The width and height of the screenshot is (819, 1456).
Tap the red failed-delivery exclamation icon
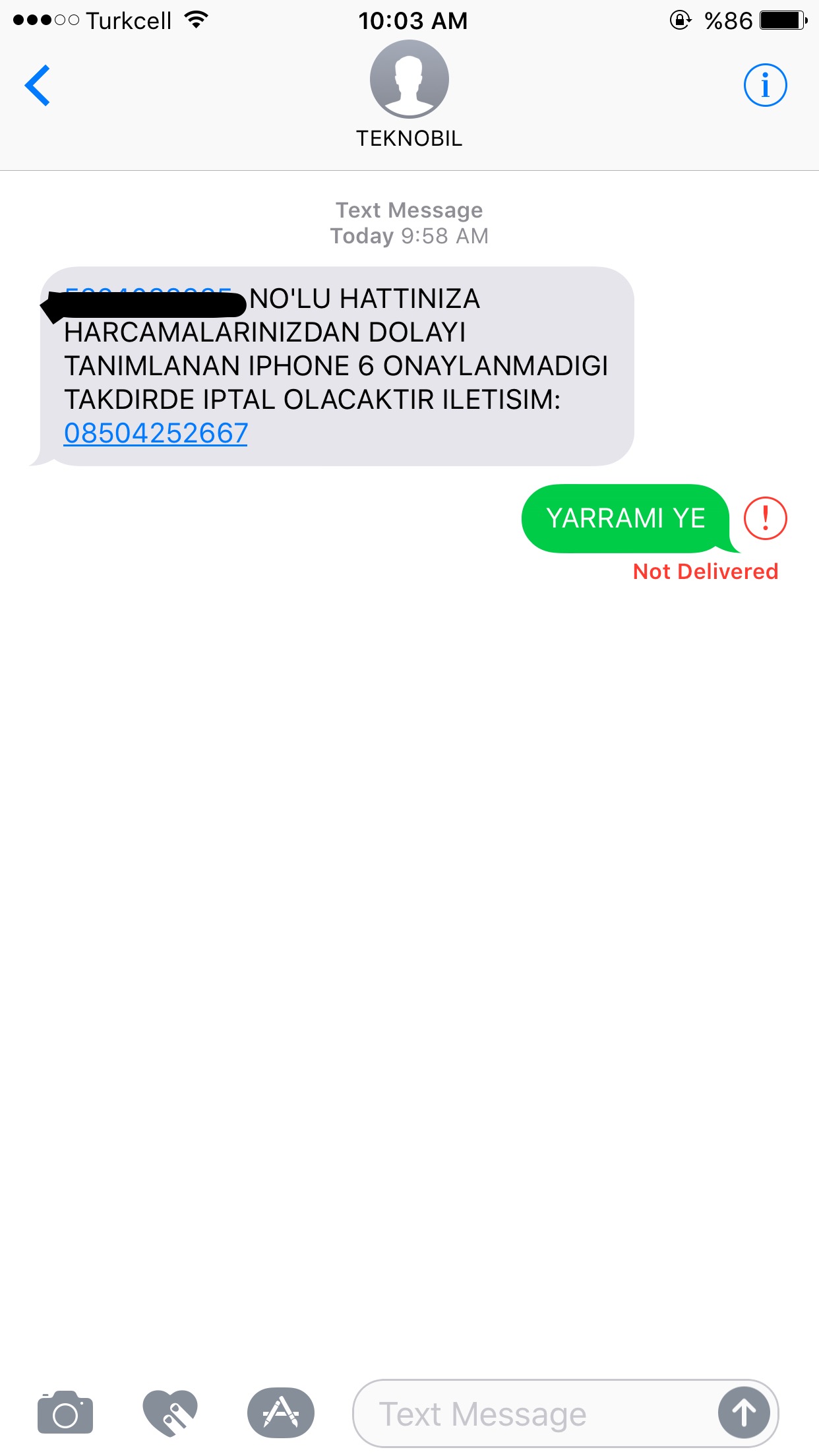point(765,518)
